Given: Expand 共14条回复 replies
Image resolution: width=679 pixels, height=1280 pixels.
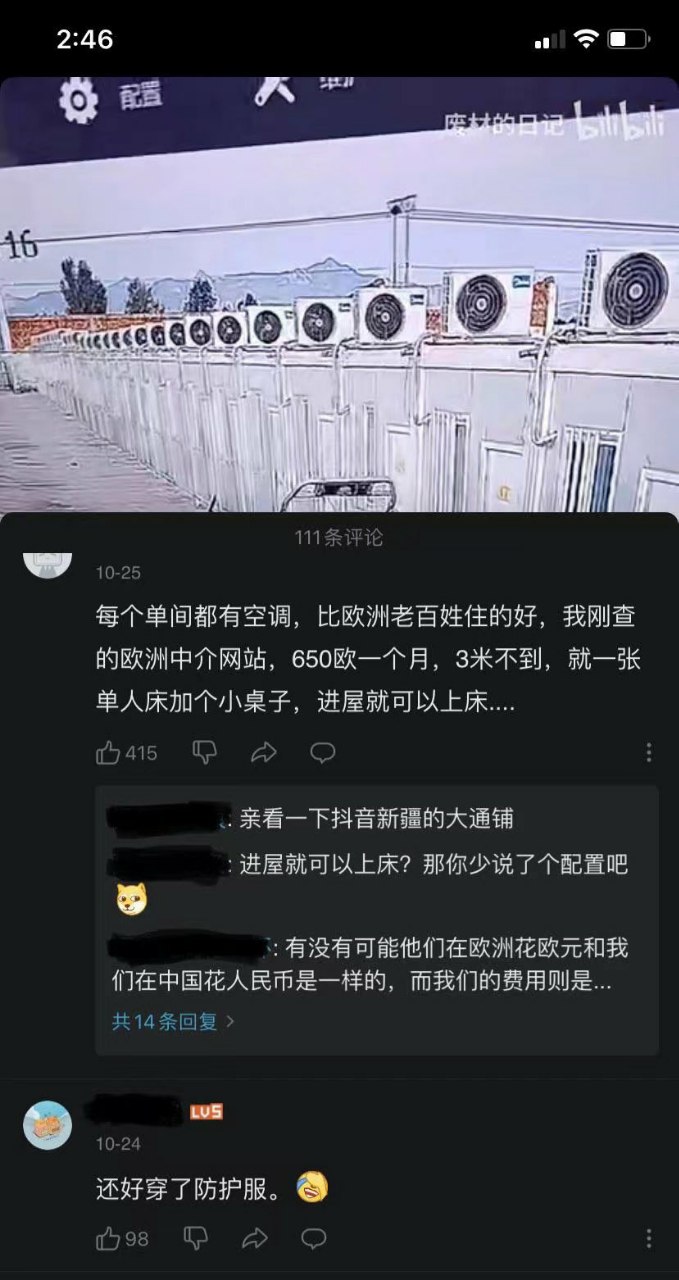Looking at the screenshot, I should [x=174, y=1021].
